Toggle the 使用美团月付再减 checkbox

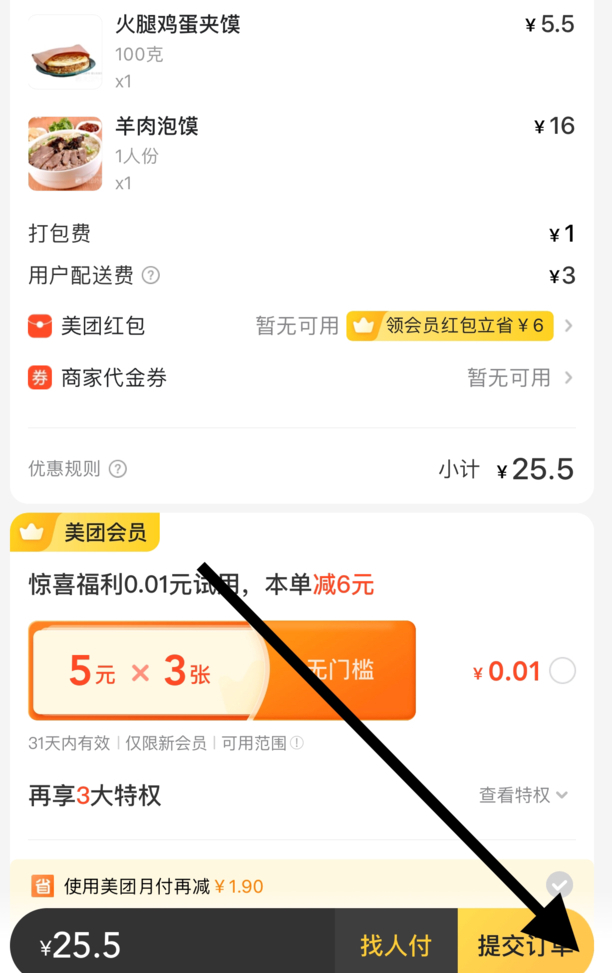click(x=560, y=885)
